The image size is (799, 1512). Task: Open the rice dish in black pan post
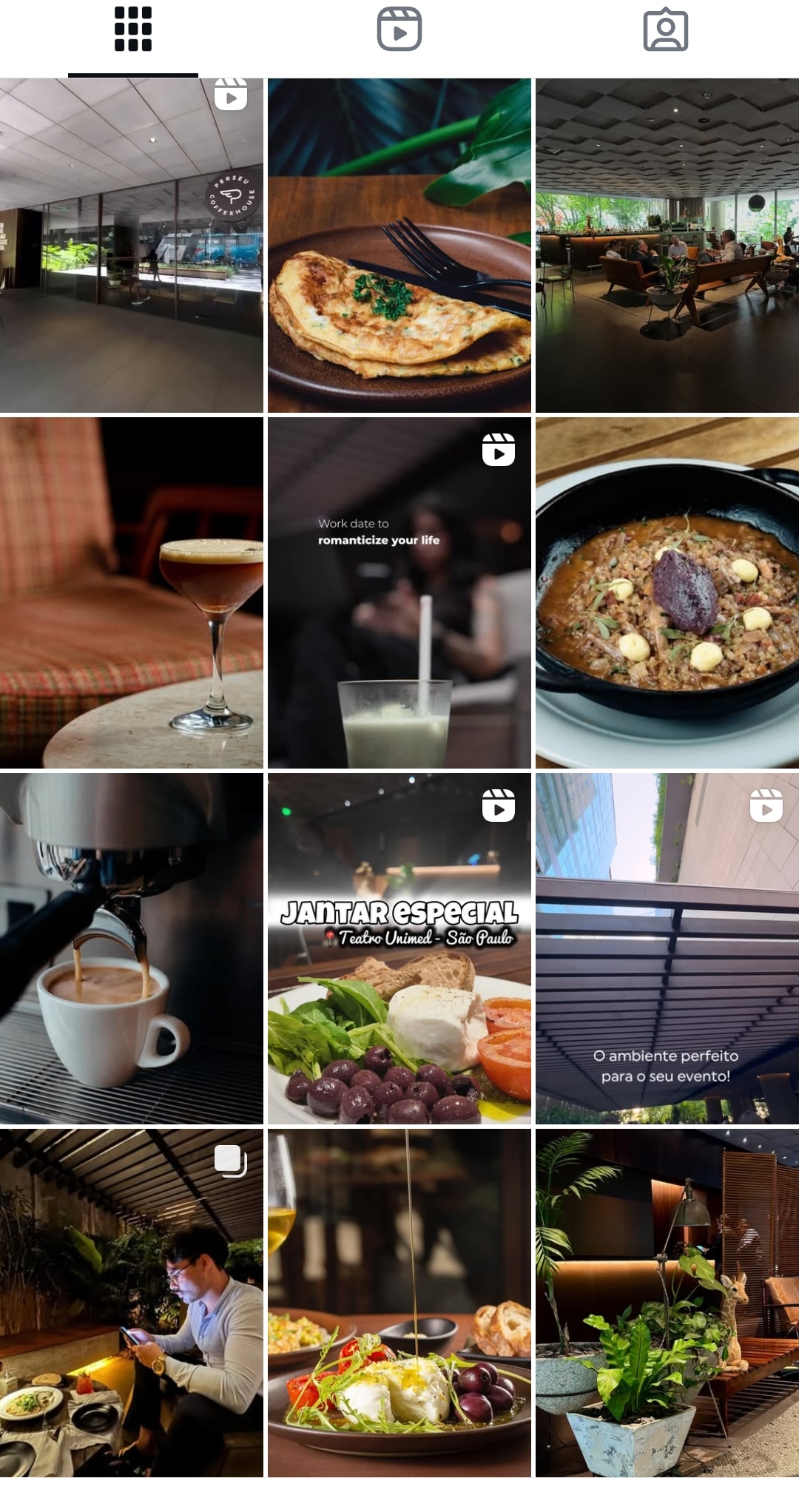point(667,593)
